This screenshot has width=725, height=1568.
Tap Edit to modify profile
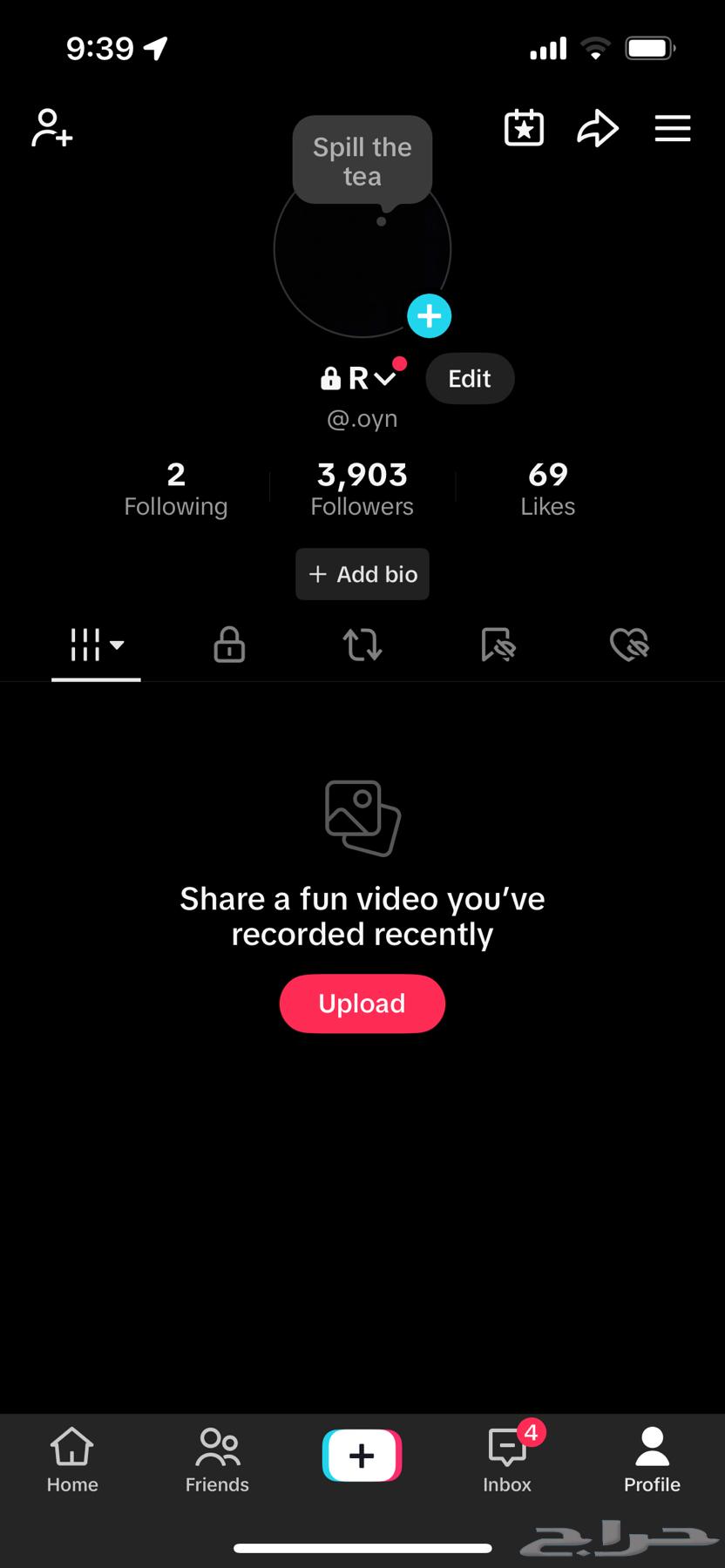click(x=469, y=379)
